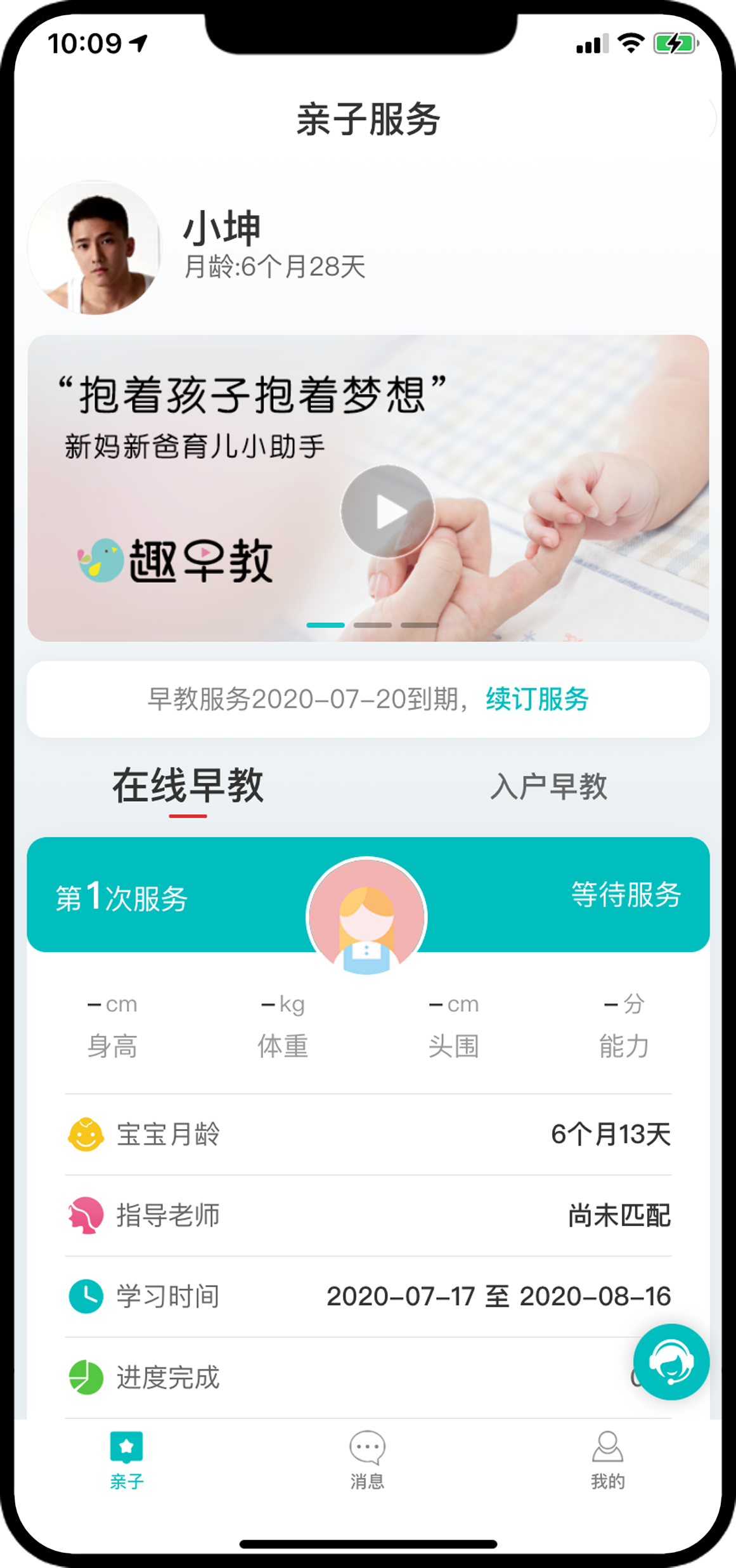
Task: Select the 在线早教 tab
Action: click(188, 786)
